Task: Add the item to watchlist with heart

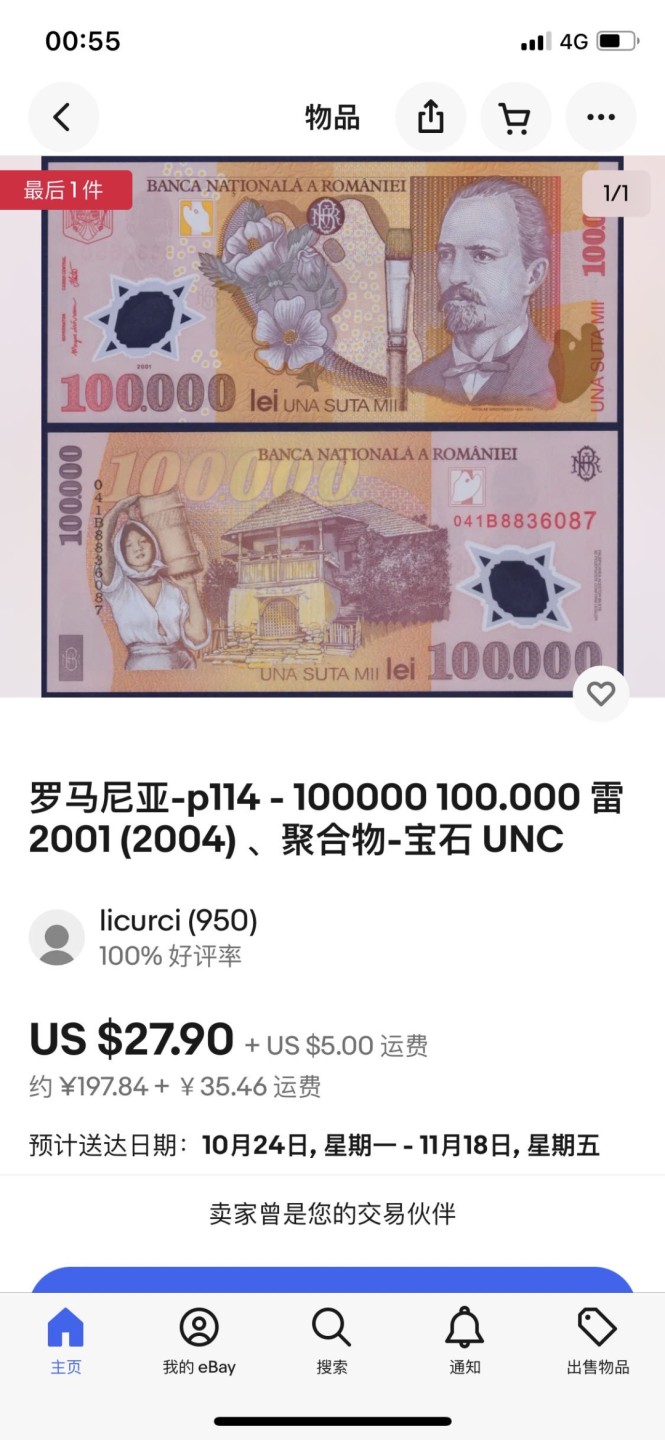Action: click(601, 694)
